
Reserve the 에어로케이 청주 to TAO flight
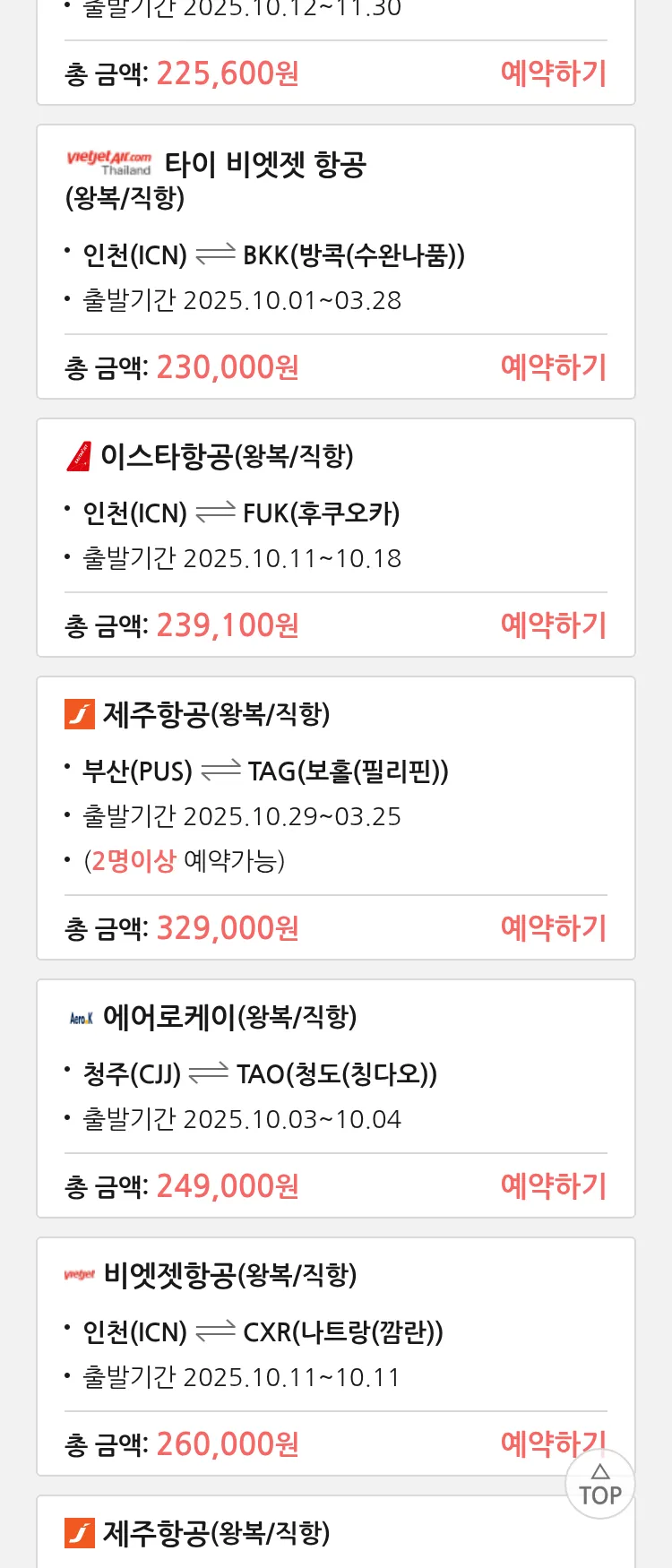553,1186
